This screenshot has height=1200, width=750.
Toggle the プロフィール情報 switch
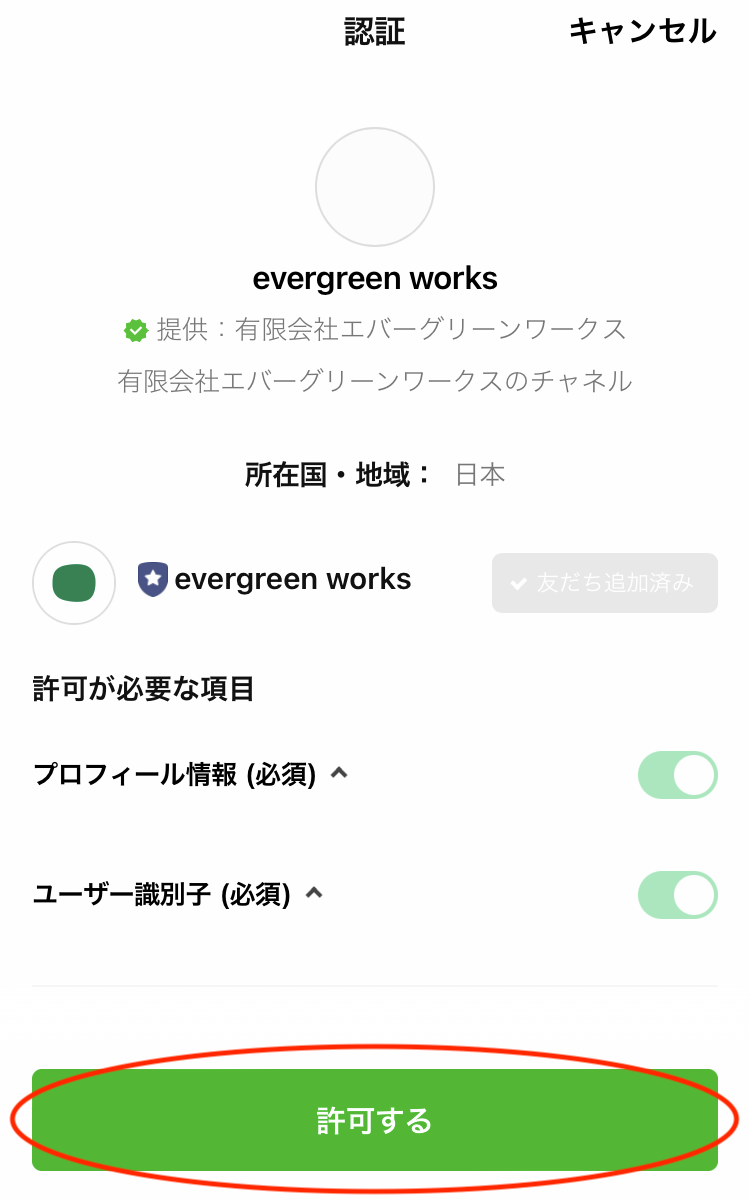click(x=678, y=775)
